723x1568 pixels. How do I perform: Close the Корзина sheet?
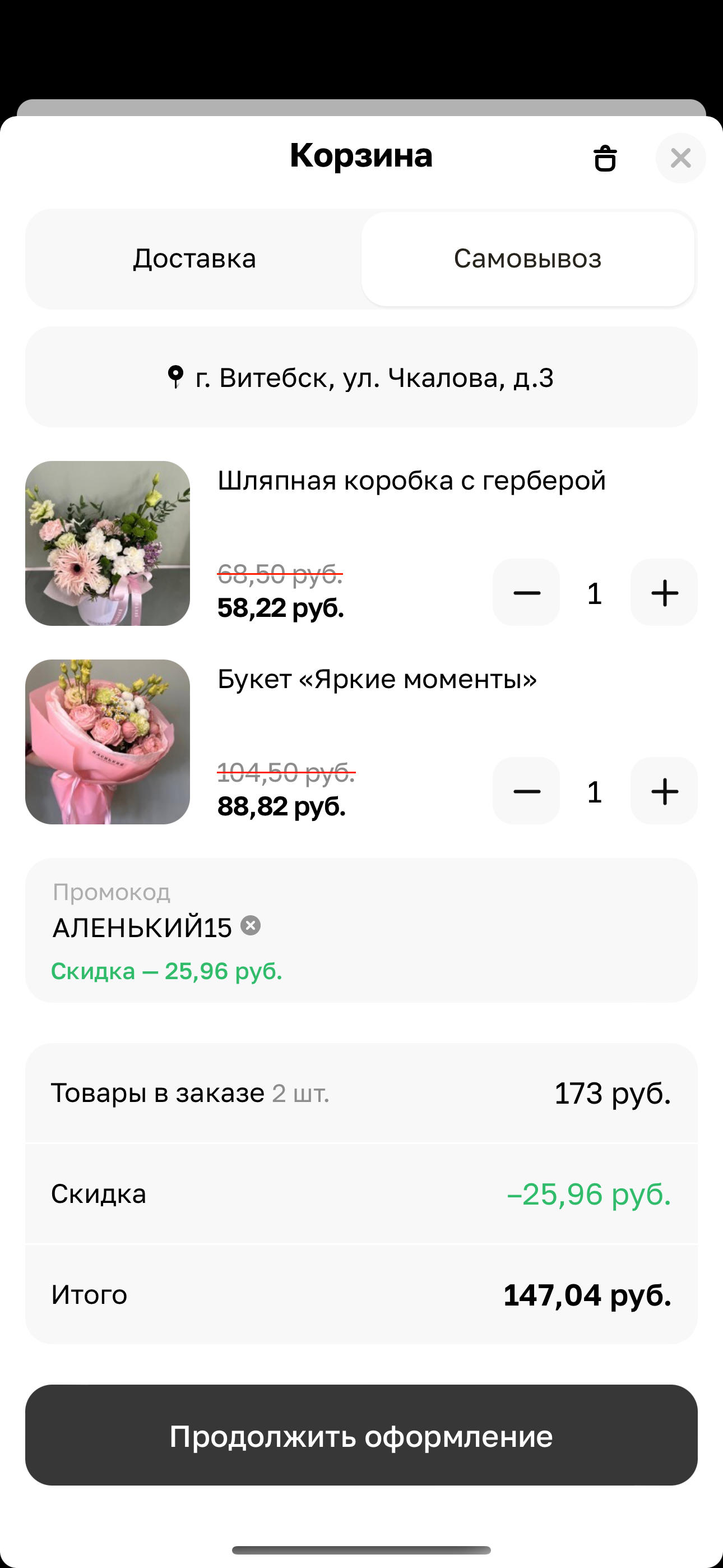pyautogui.click(x=680, y=158)
